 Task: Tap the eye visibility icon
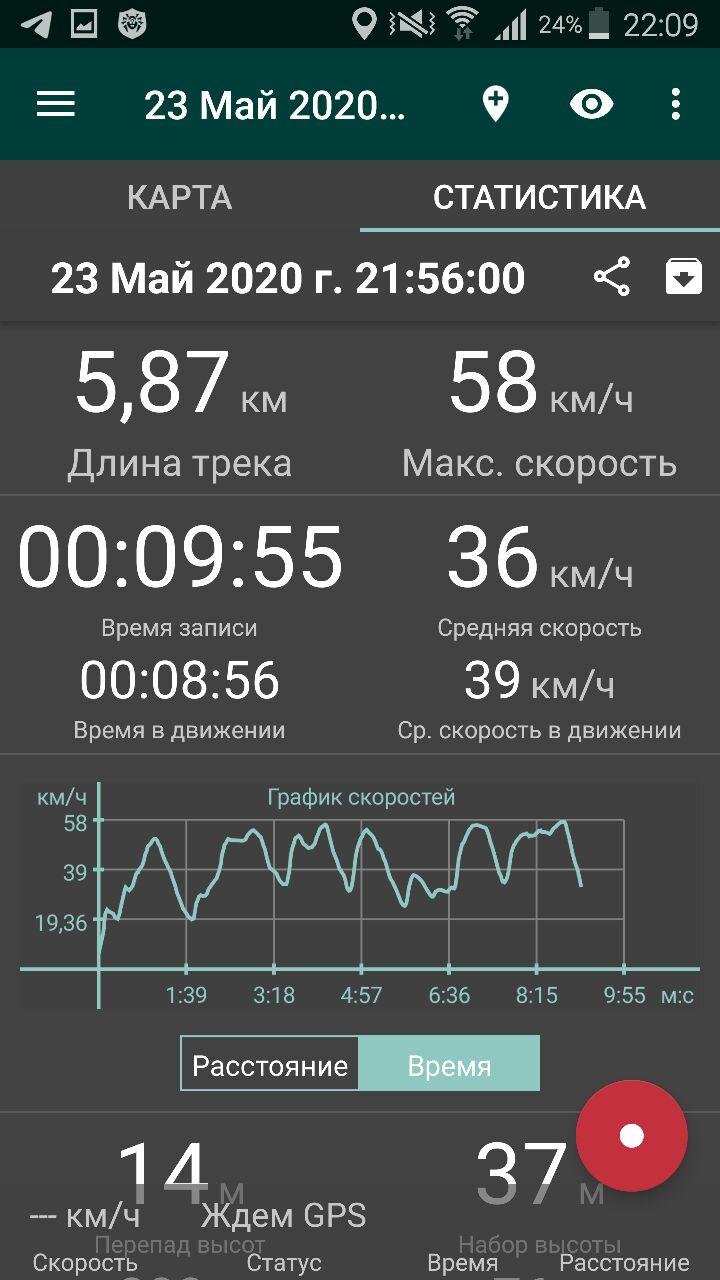tap(591, 104)
